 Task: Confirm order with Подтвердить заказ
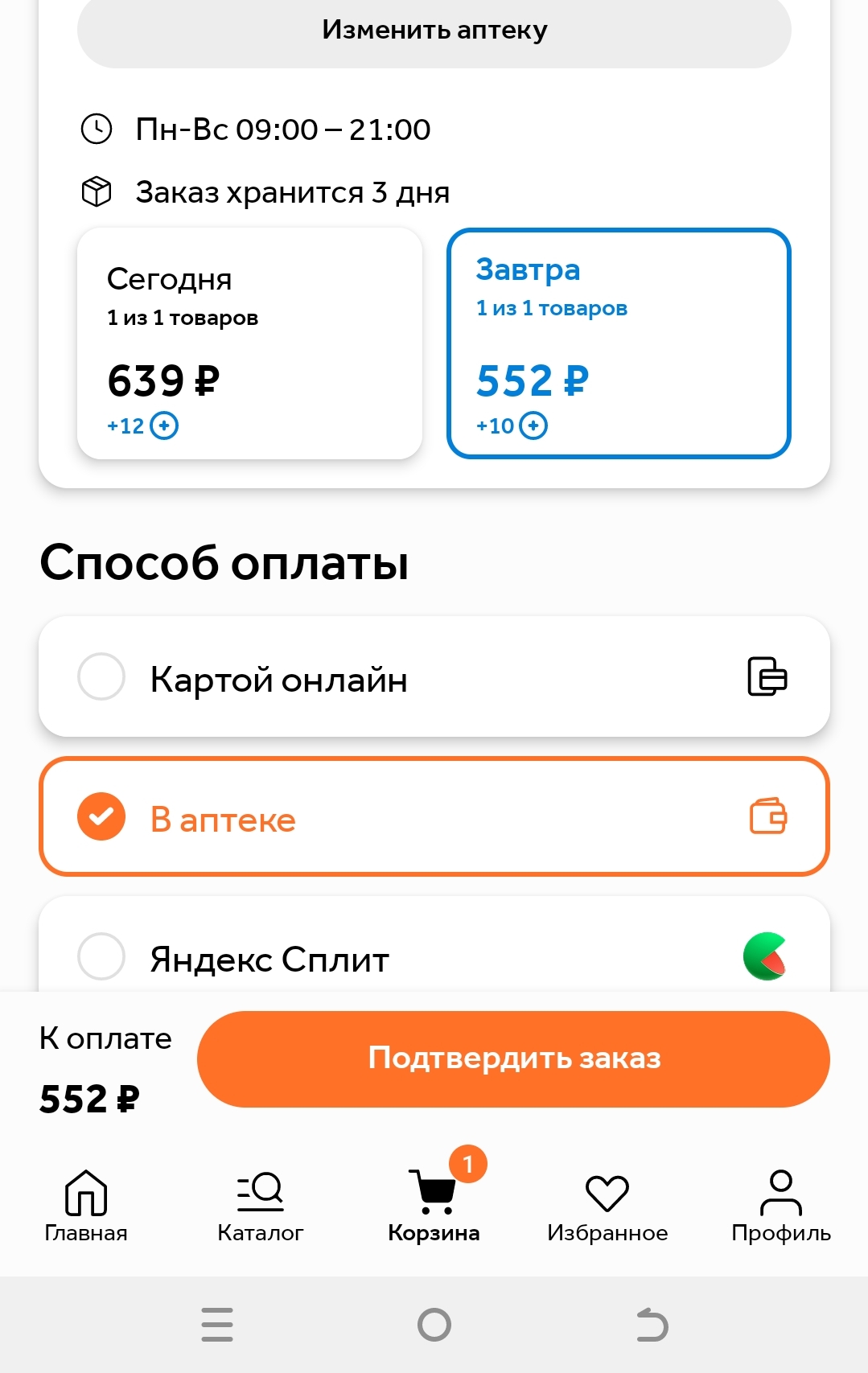513,1059
